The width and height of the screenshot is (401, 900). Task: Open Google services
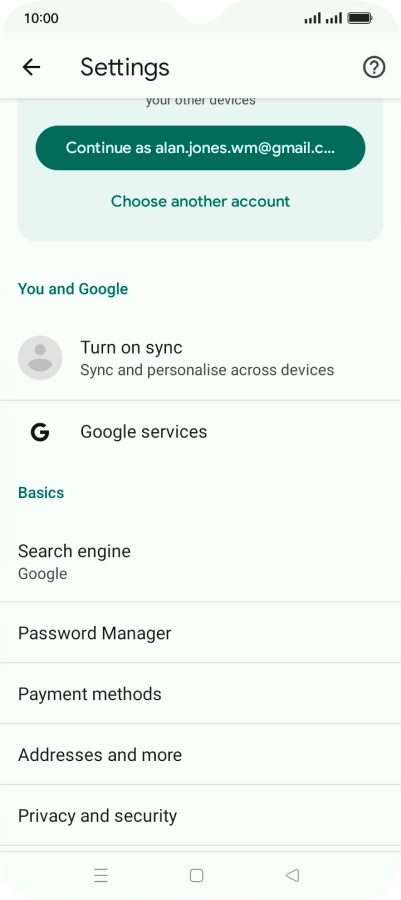(x=200, y=432)
